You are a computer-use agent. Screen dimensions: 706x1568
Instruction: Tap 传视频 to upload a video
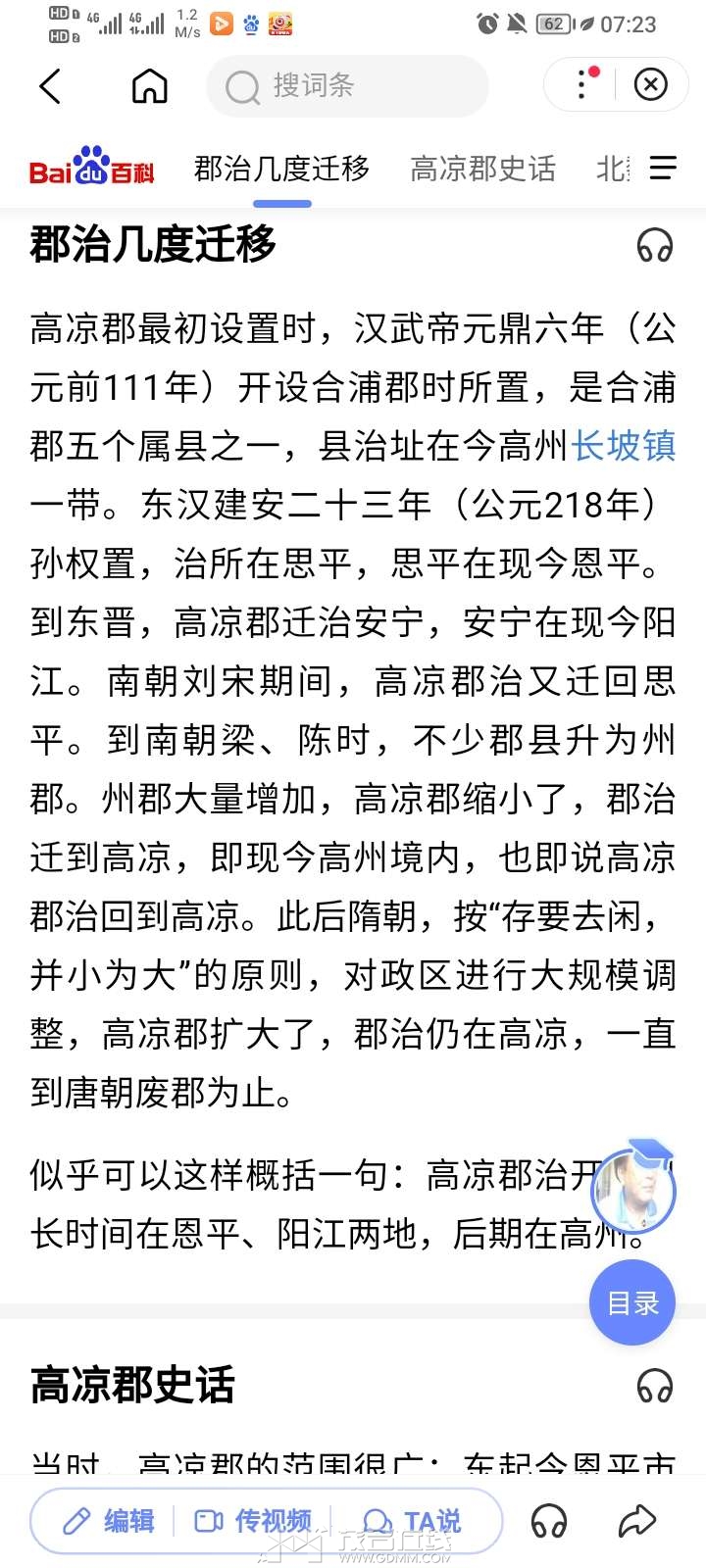click(x=253, y=1521)
